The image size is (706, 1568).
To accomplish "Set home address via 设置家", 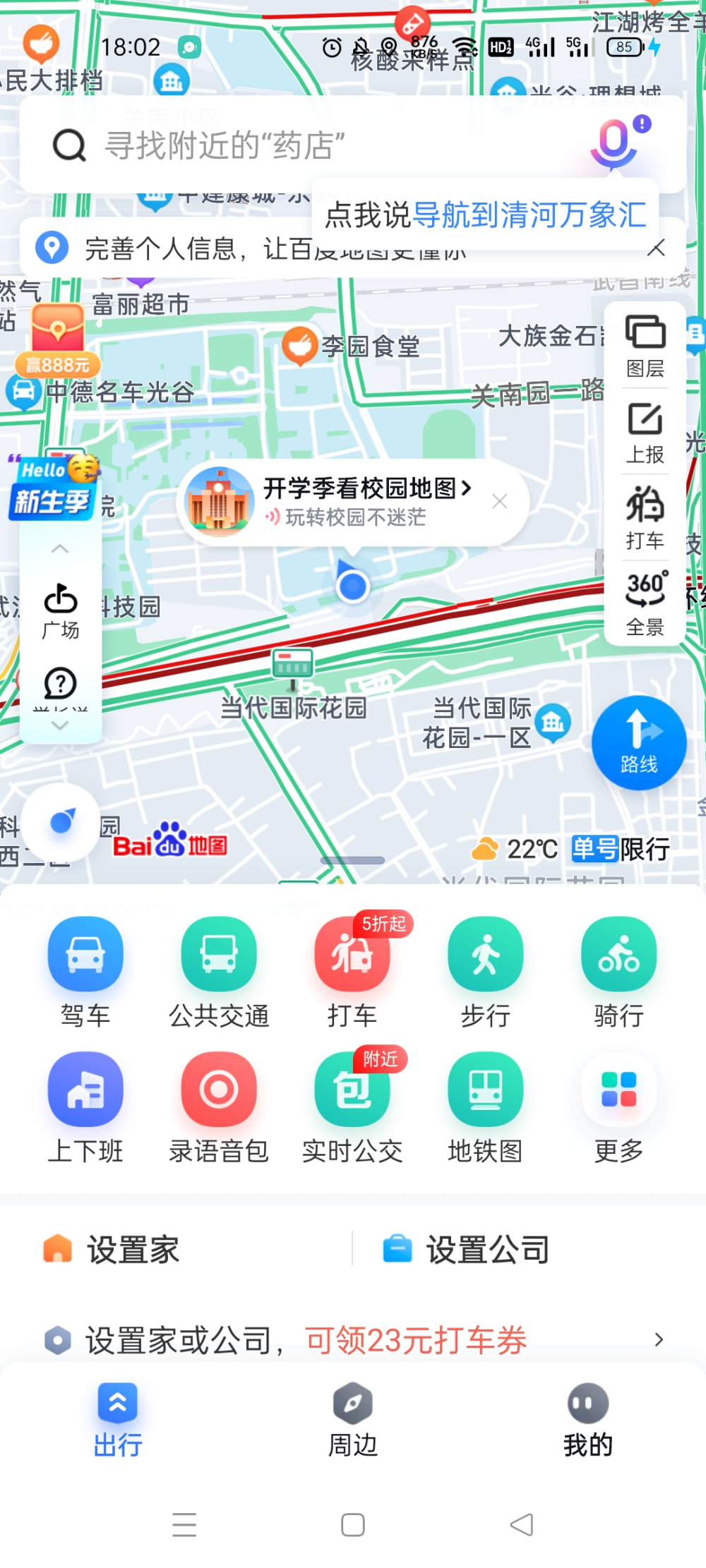I will point(113,1250).
